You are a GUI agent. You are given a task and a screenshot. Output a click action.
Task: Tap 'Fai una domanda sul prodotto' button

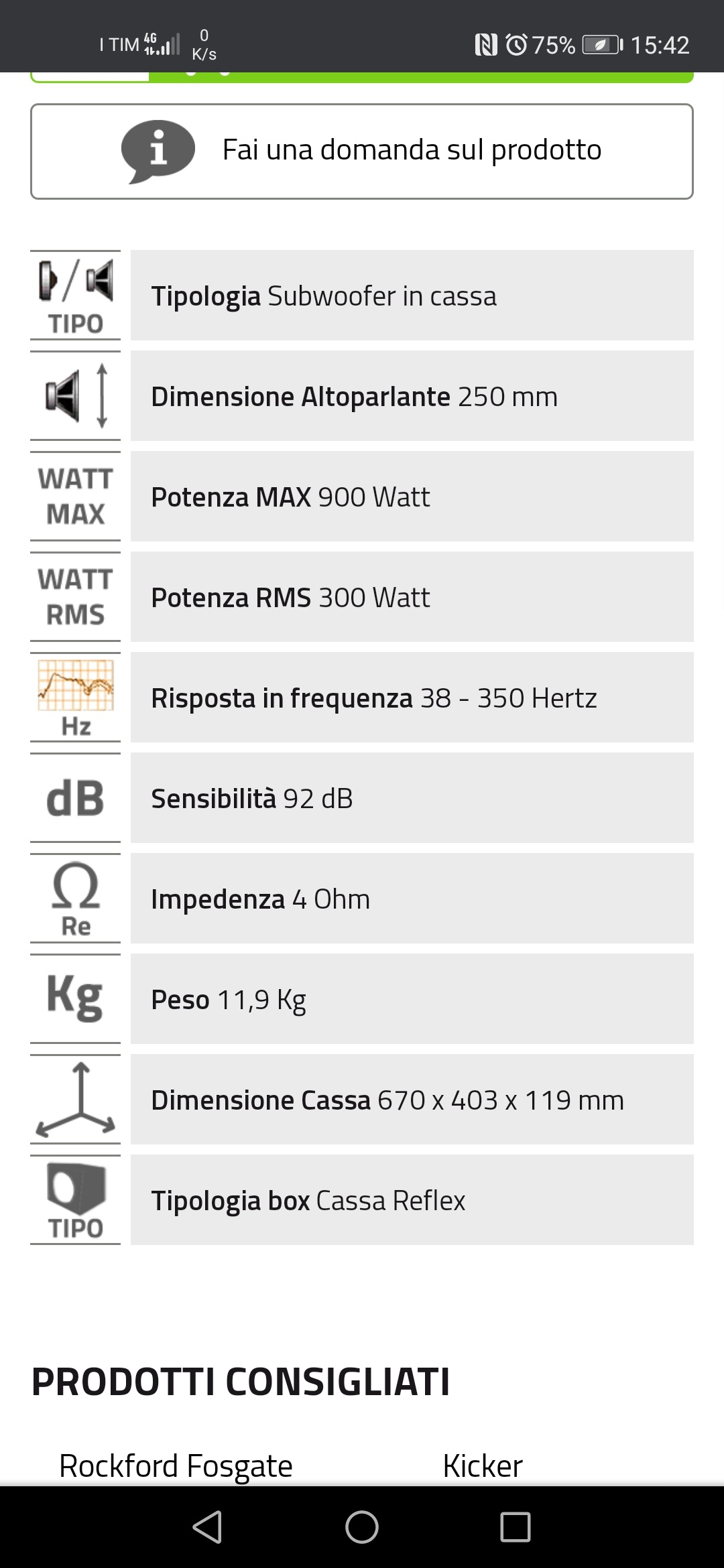point(362,151)
